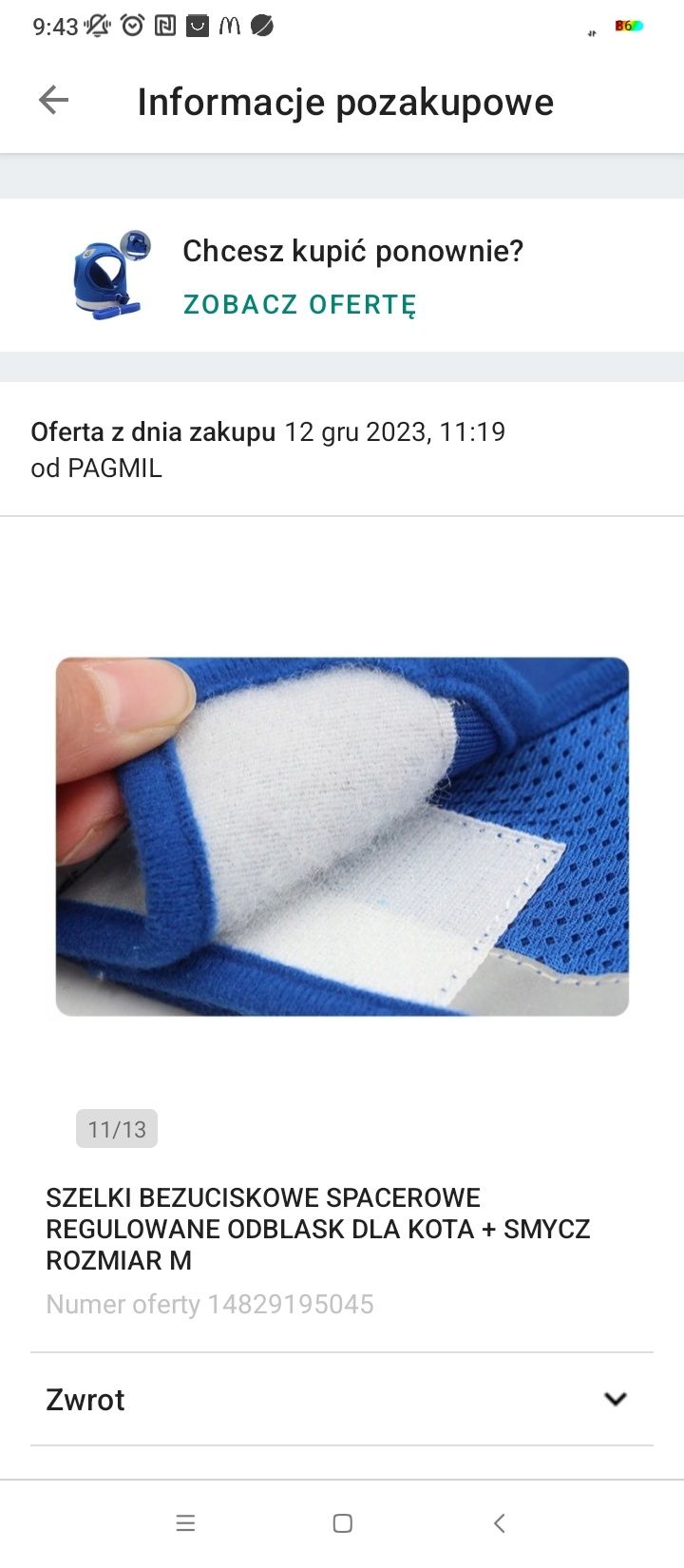This screenshot has height=1568, width=684.
Task: Open recent apps from the navigation bar
Action: pos(186,1523)
